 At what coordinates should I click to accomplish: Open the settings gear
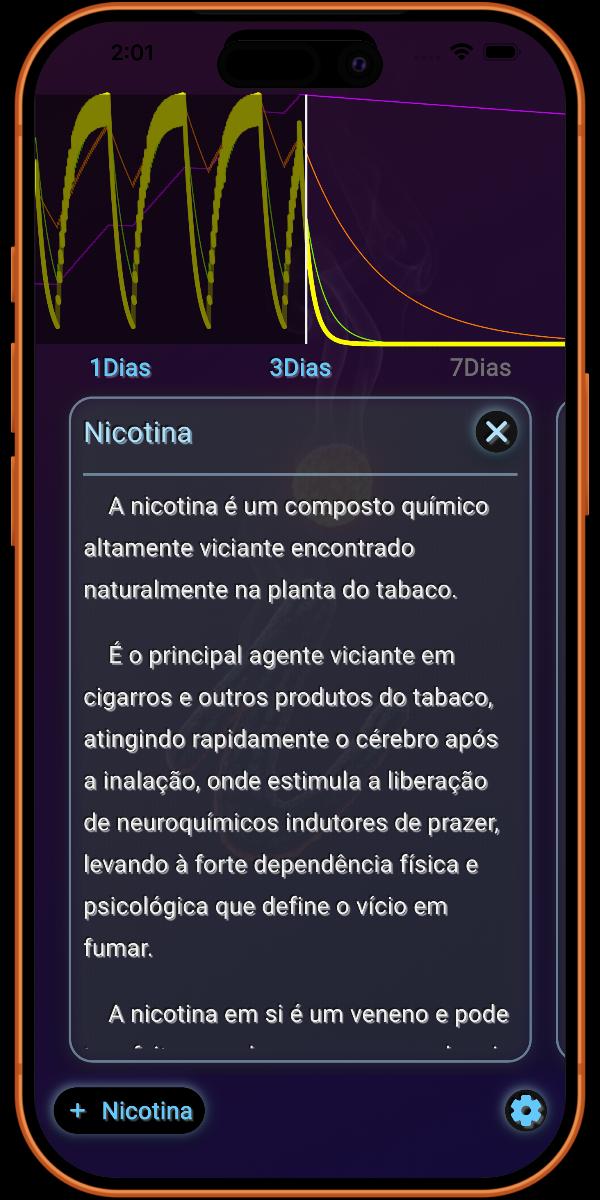[x=525, y=1110]
